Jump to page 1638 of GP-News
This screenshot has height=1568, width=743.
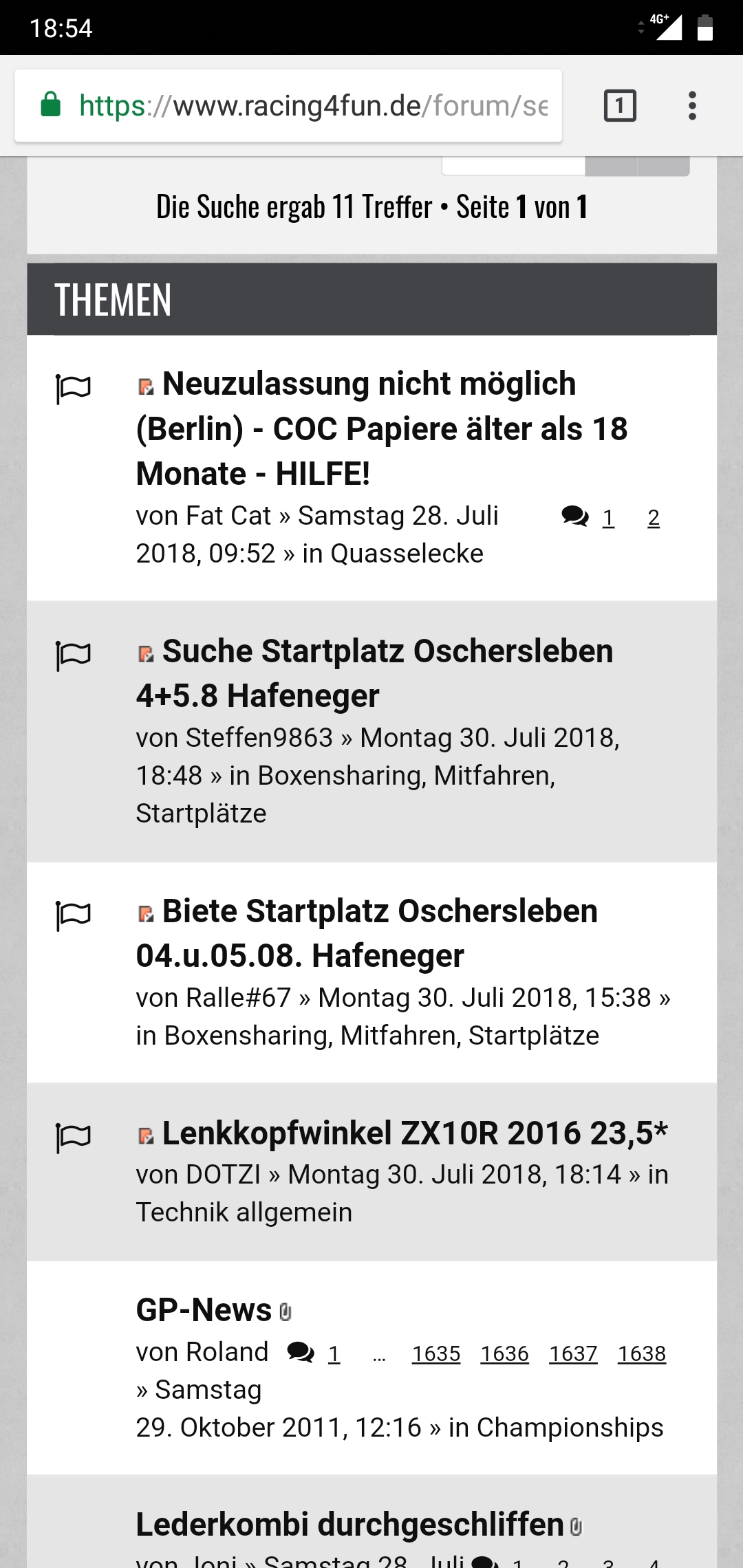[x=641, y=1353]
